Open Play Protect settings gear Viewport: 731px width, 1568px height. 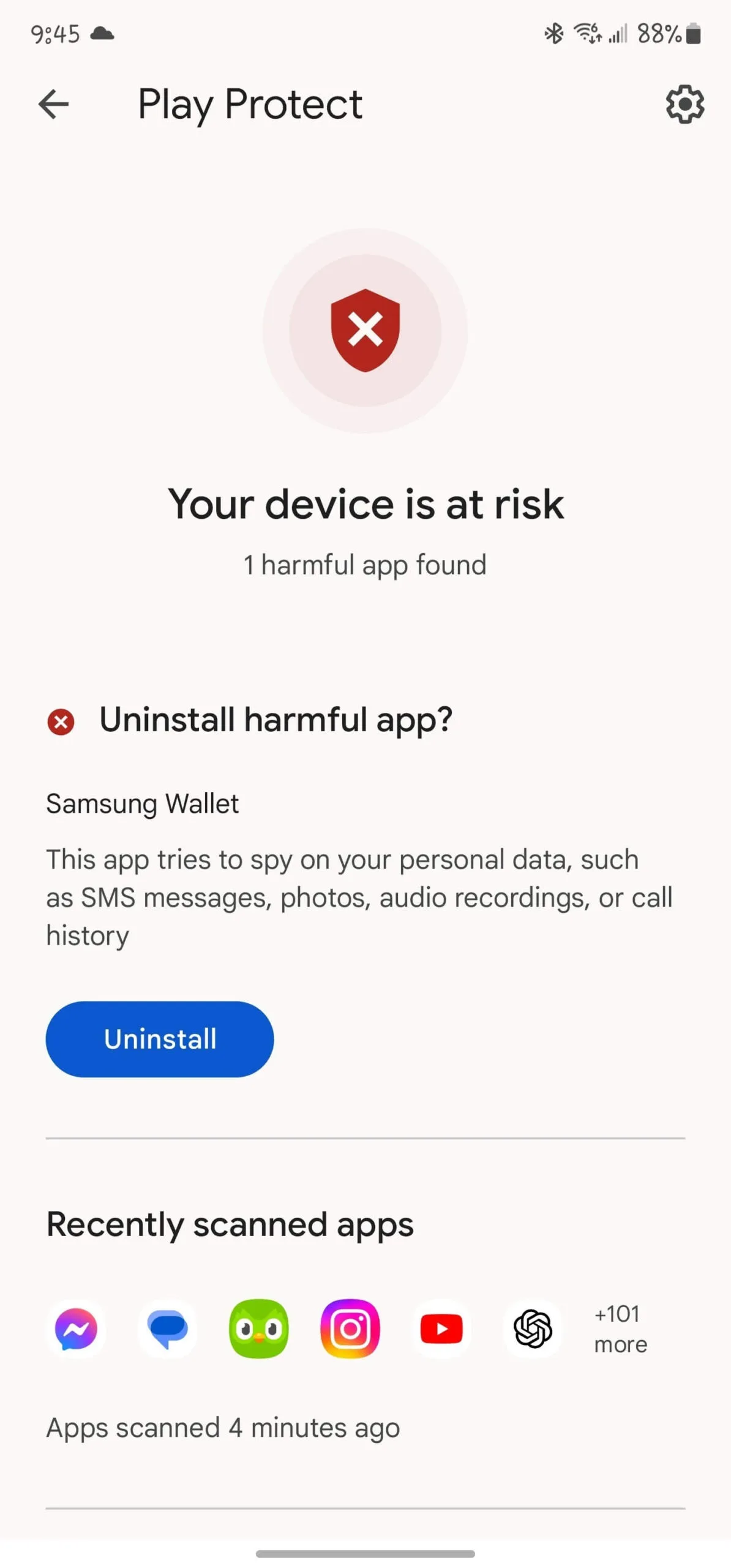click(684, 104)
